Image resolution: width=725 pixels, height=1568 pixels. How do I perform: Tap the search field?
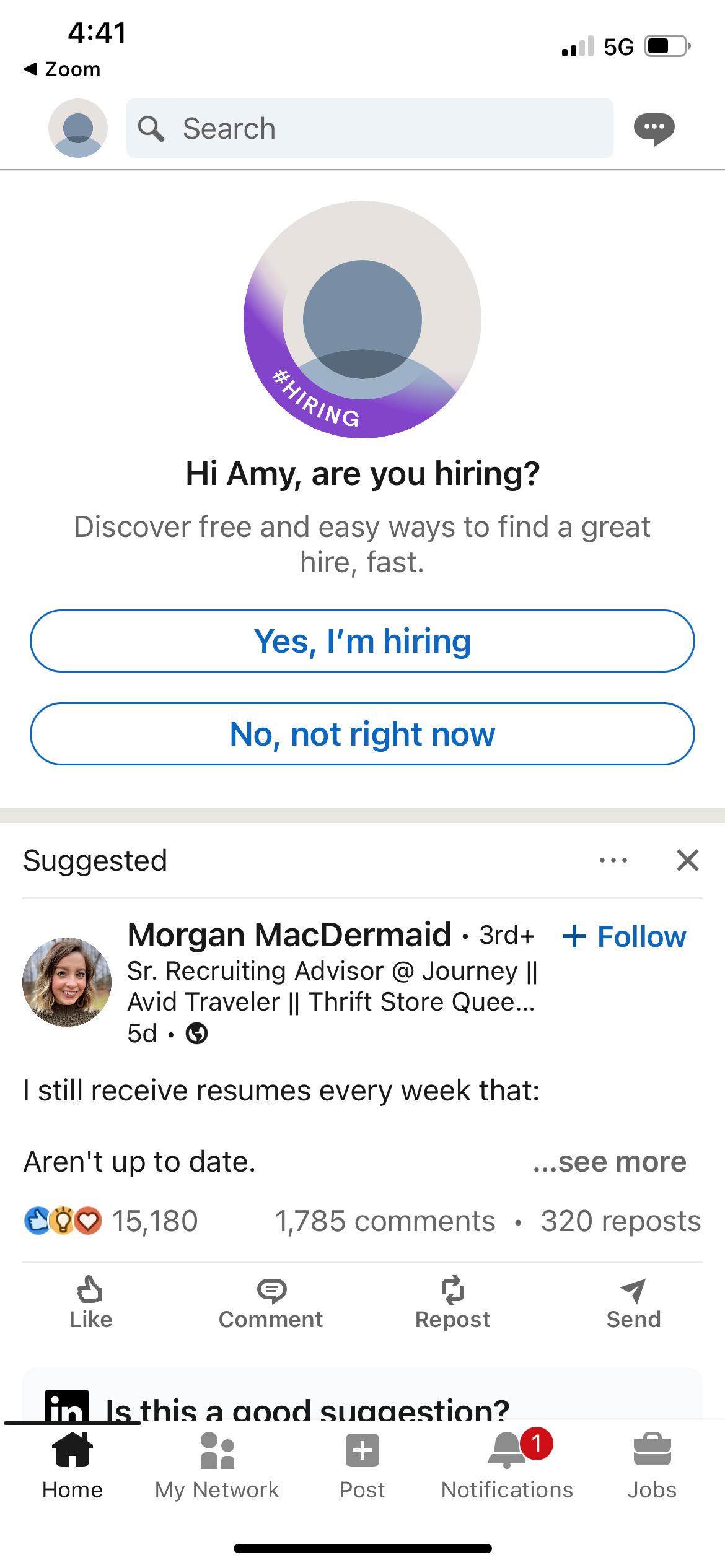coord(370,128)
